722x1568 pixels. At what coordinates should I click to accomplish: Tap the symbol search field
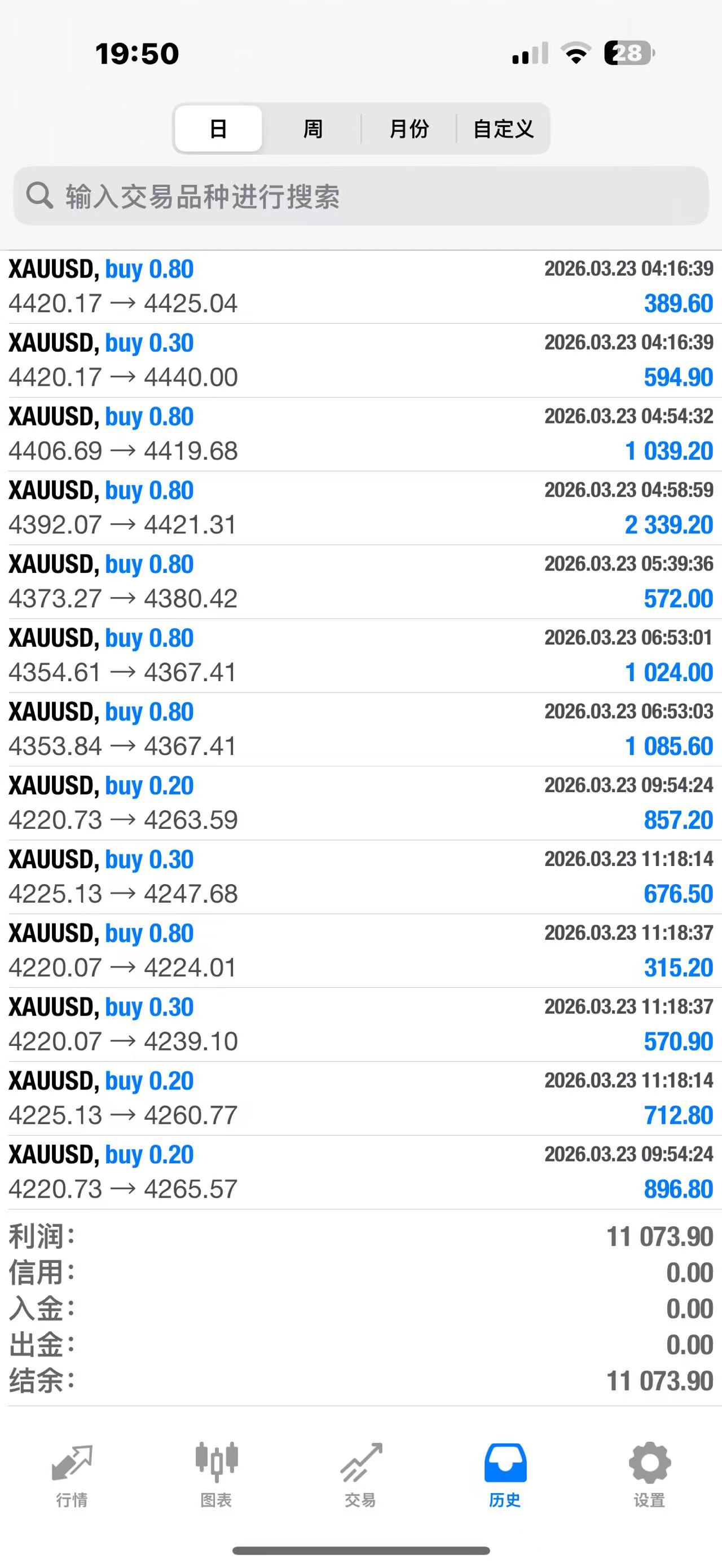[361, 196]
